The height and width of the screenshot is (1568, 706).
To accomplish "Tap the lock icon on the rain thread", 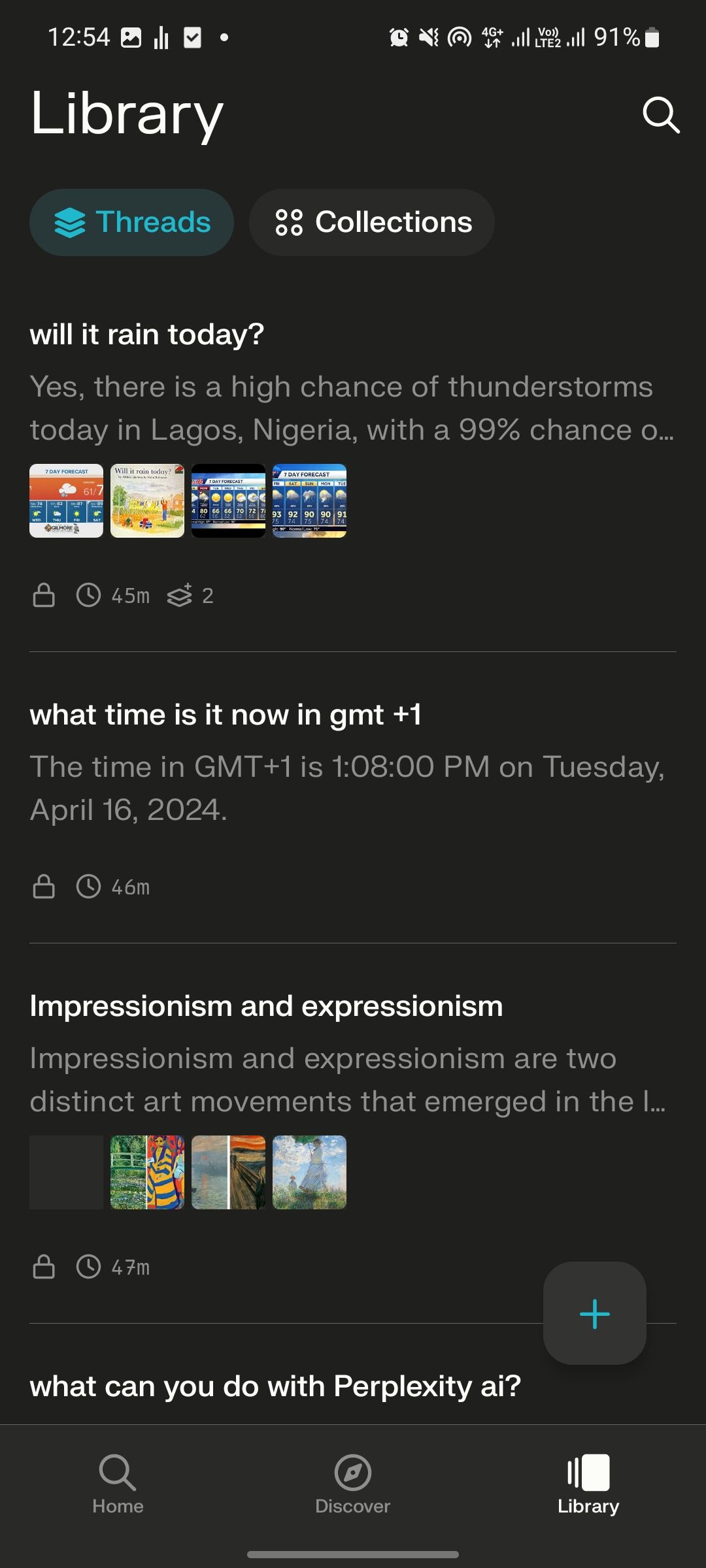I will 43,595.
